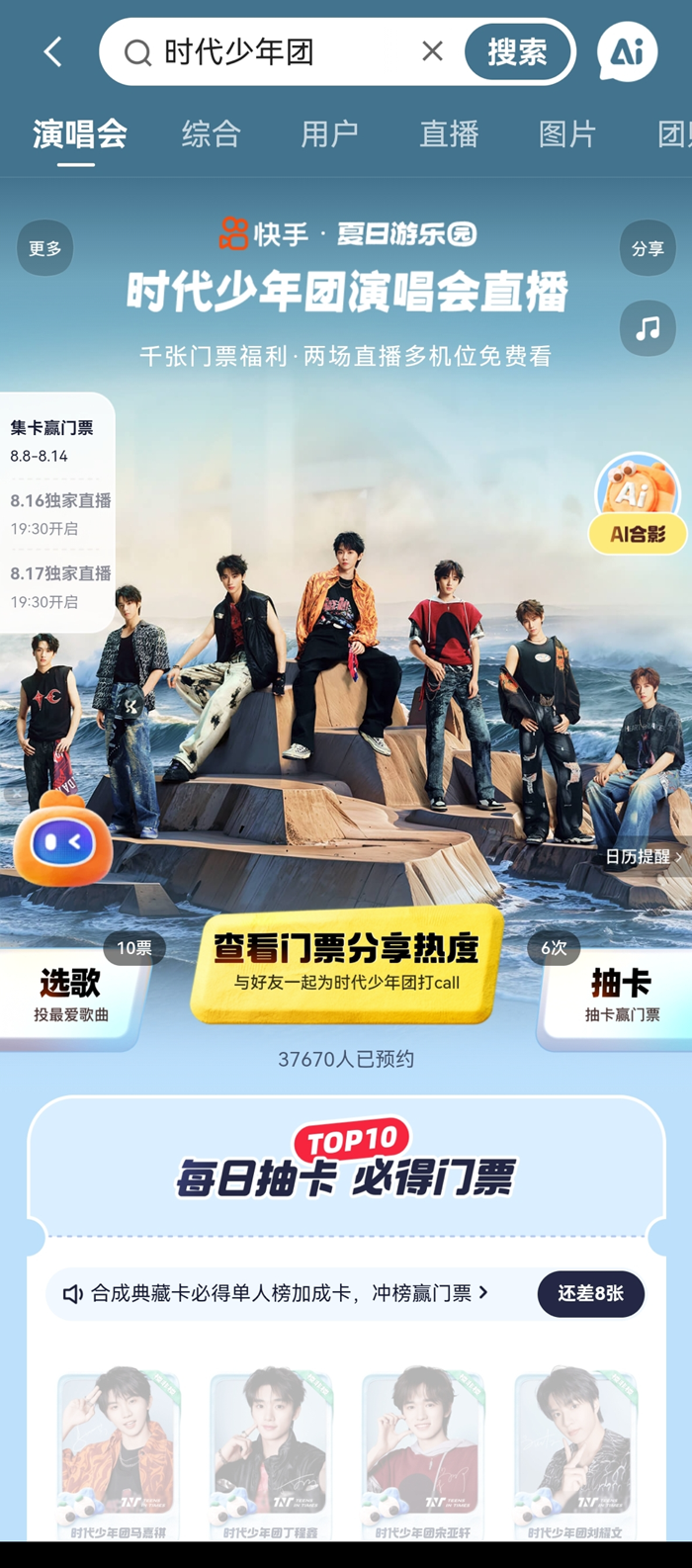Tap the 搜索 search button

pyautogui.click(x=517, y=51)
